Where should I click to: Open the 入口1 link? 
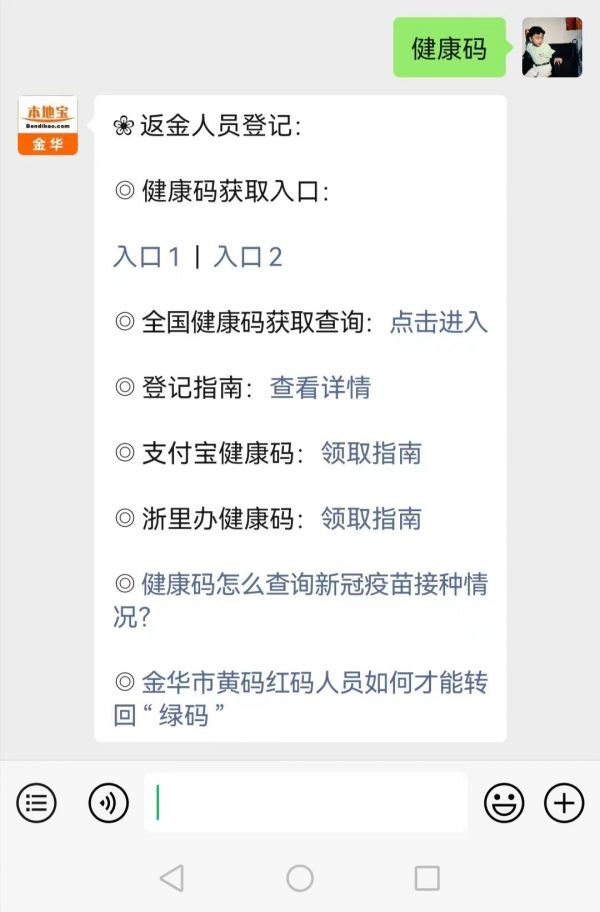tap(146, 257)
